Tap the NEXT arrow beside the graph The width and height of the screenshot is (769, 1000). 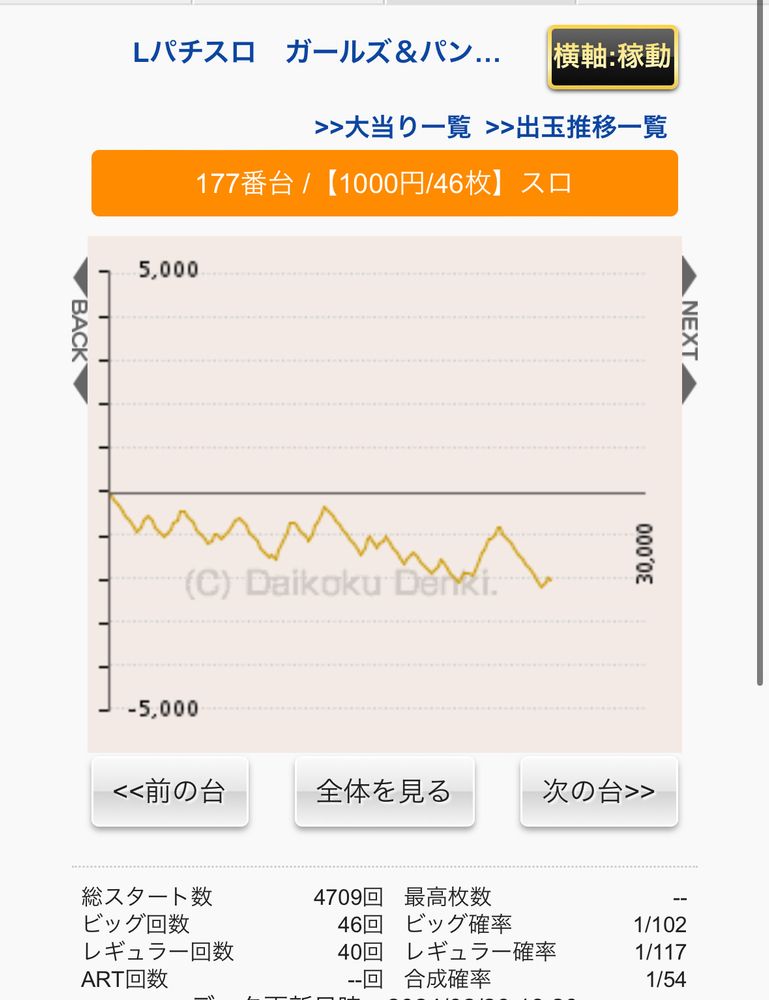point(690,330)
